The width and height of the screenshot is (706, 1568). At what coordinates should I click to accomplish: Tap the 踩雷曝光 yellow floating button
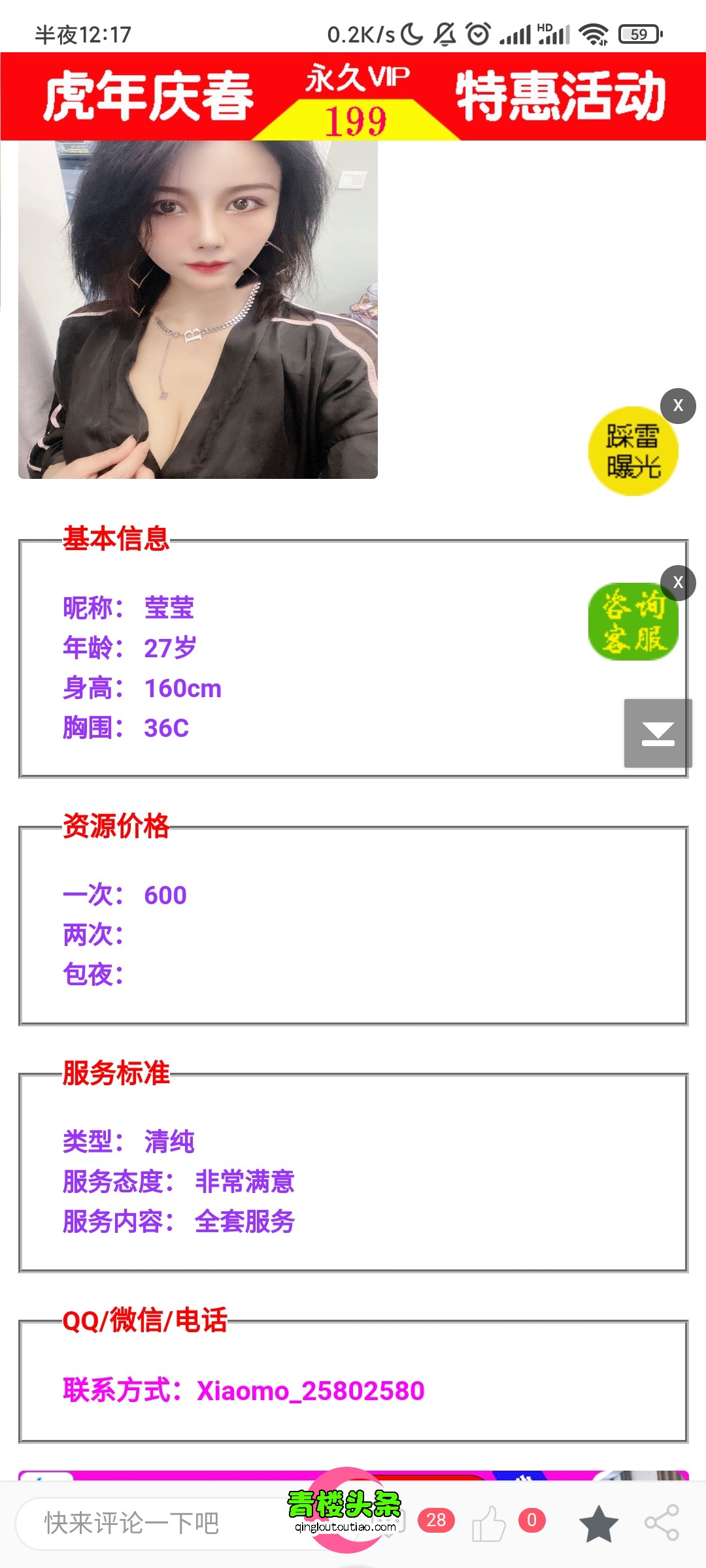633,451
